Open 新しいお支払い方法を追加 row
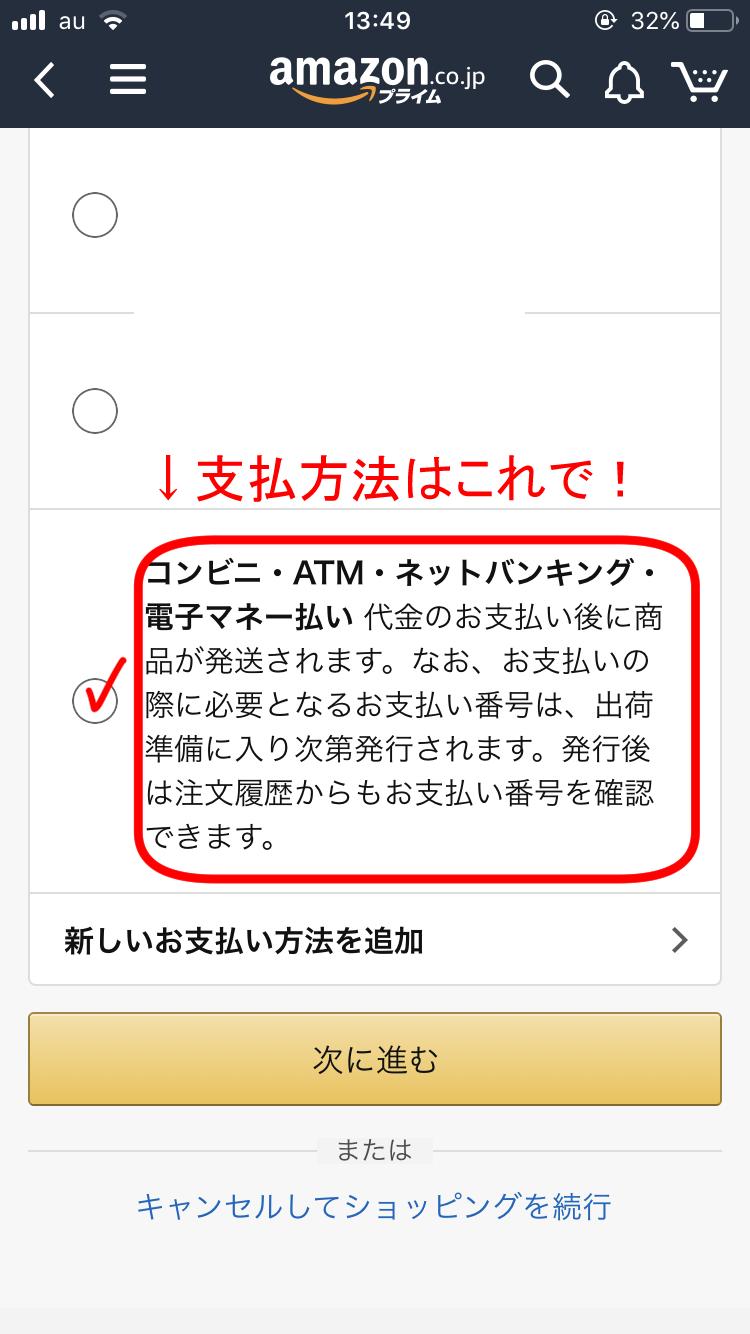The image size is (750, 1334). coord(375,940)
